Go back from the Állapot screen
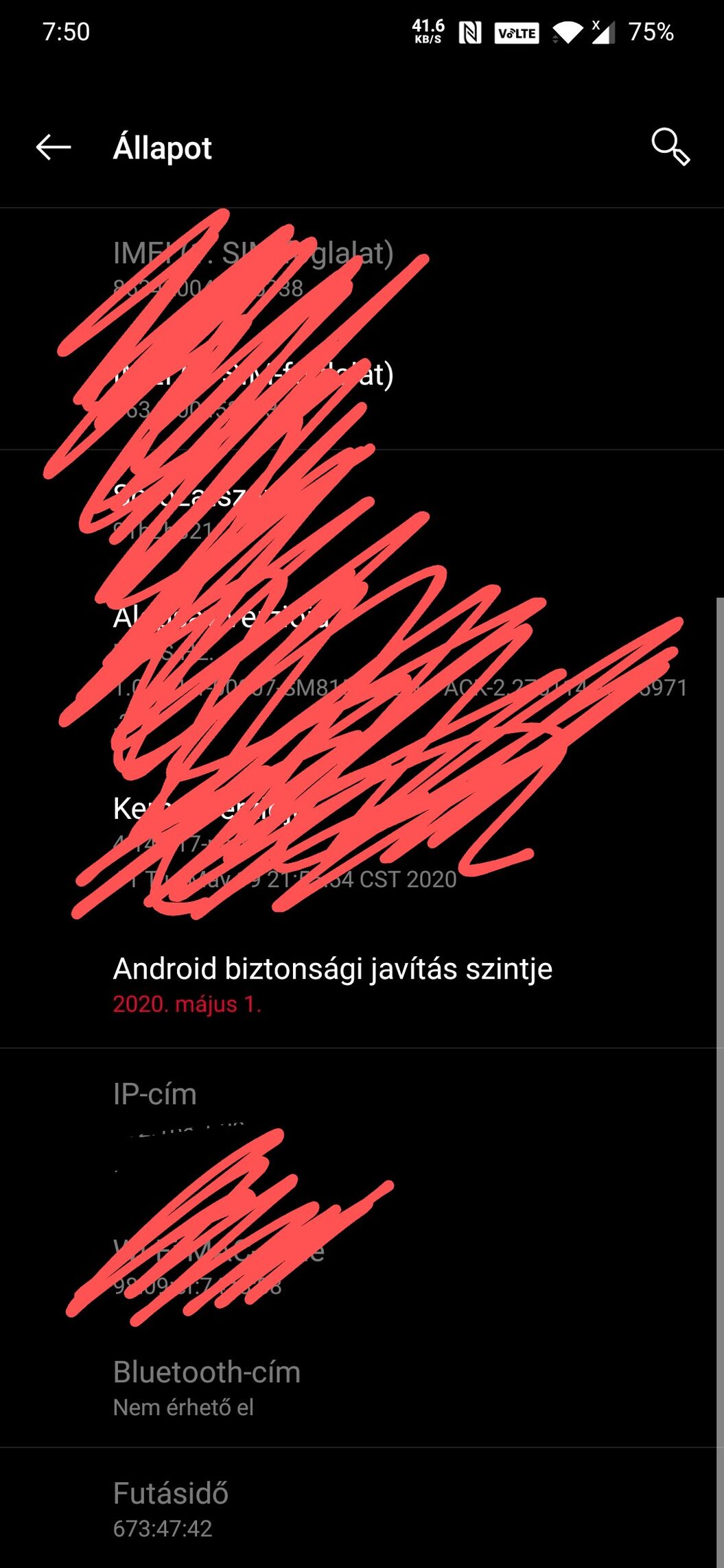724x1568 pixels. [54, 147]
